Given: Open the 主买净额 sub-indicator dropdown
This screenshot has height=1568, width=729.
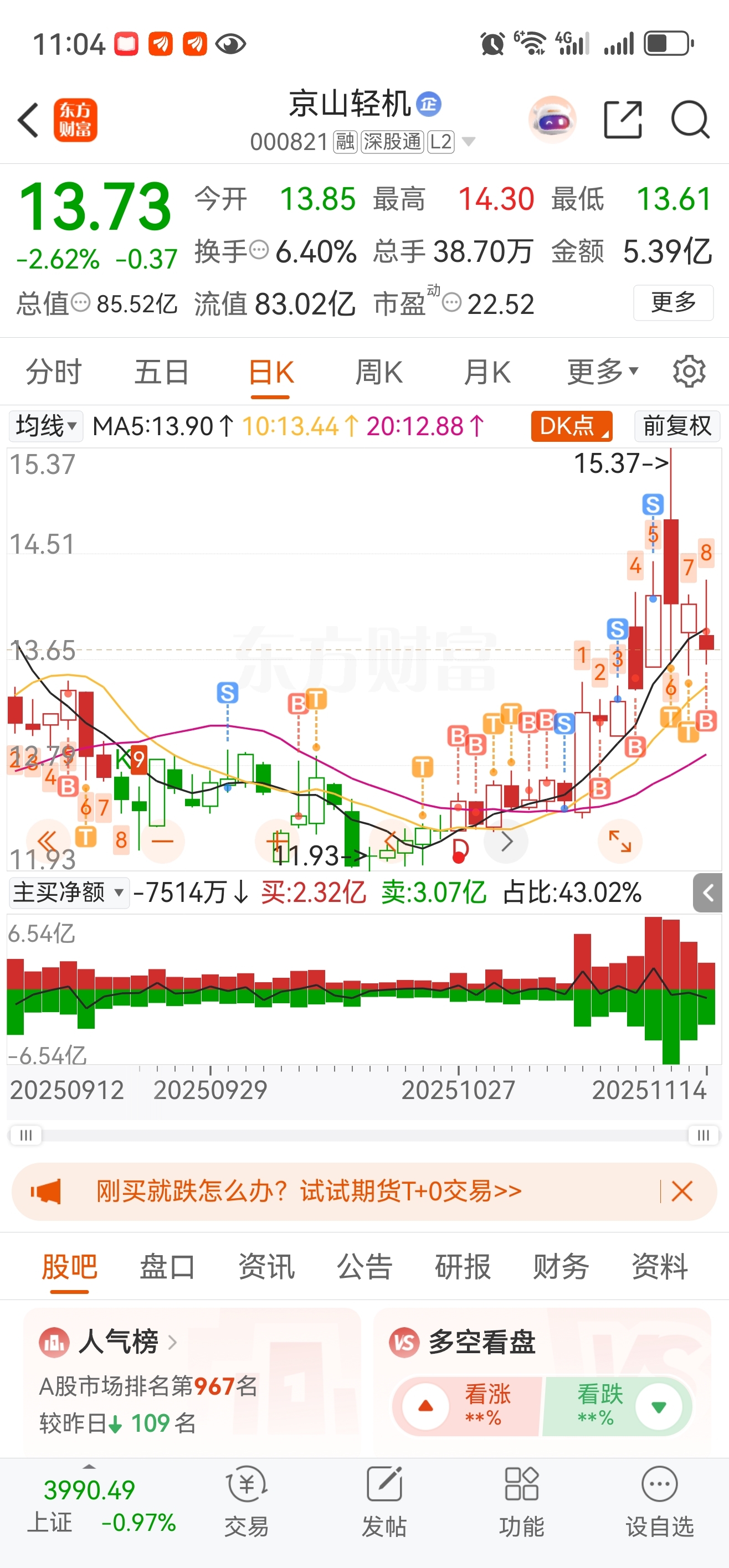Looking at the screenshot, I should click(68, 893).
